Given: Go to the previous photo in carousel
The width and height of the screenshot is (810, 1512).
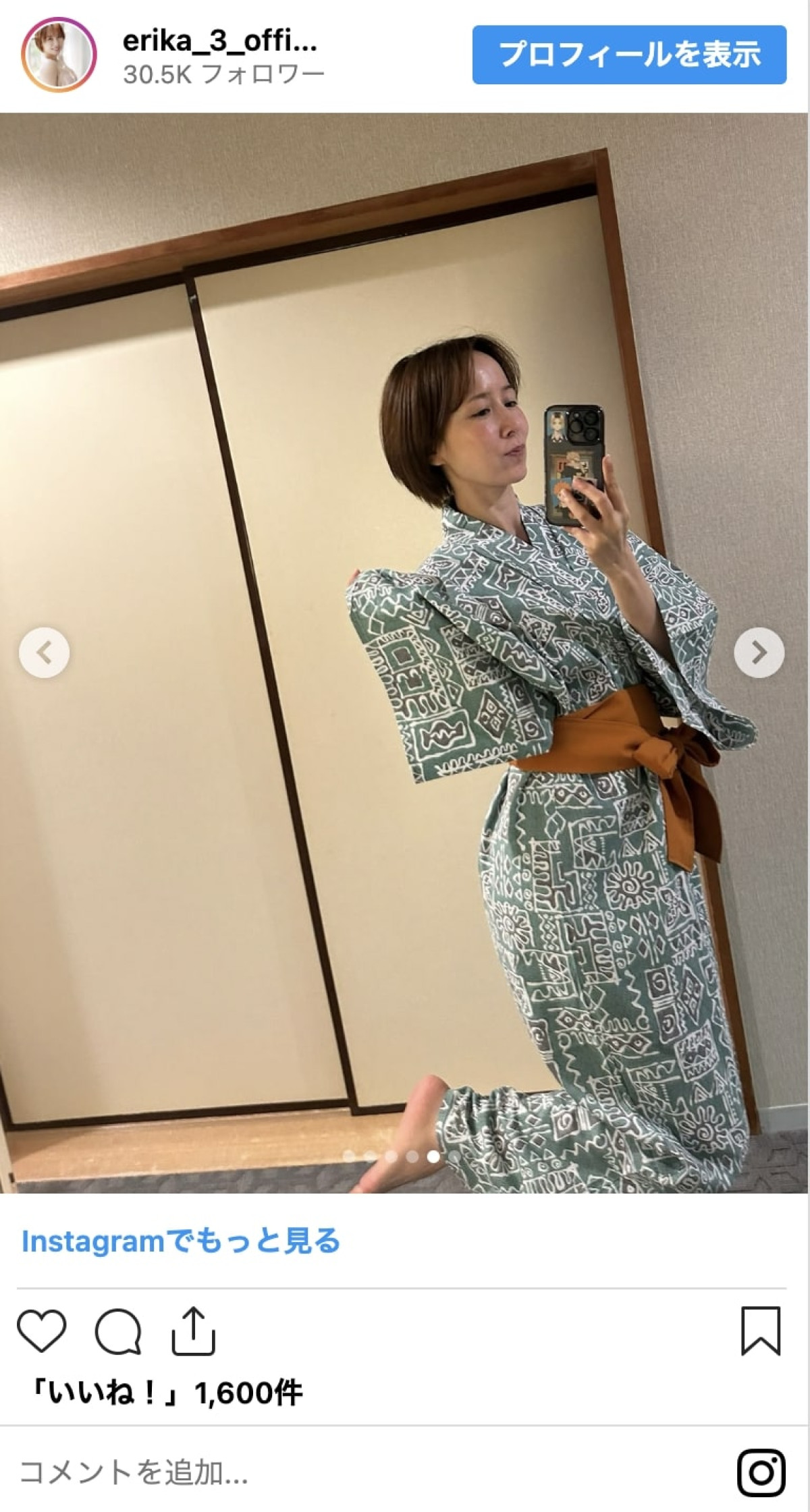Looking at the screenshot, I should (44, 652).
